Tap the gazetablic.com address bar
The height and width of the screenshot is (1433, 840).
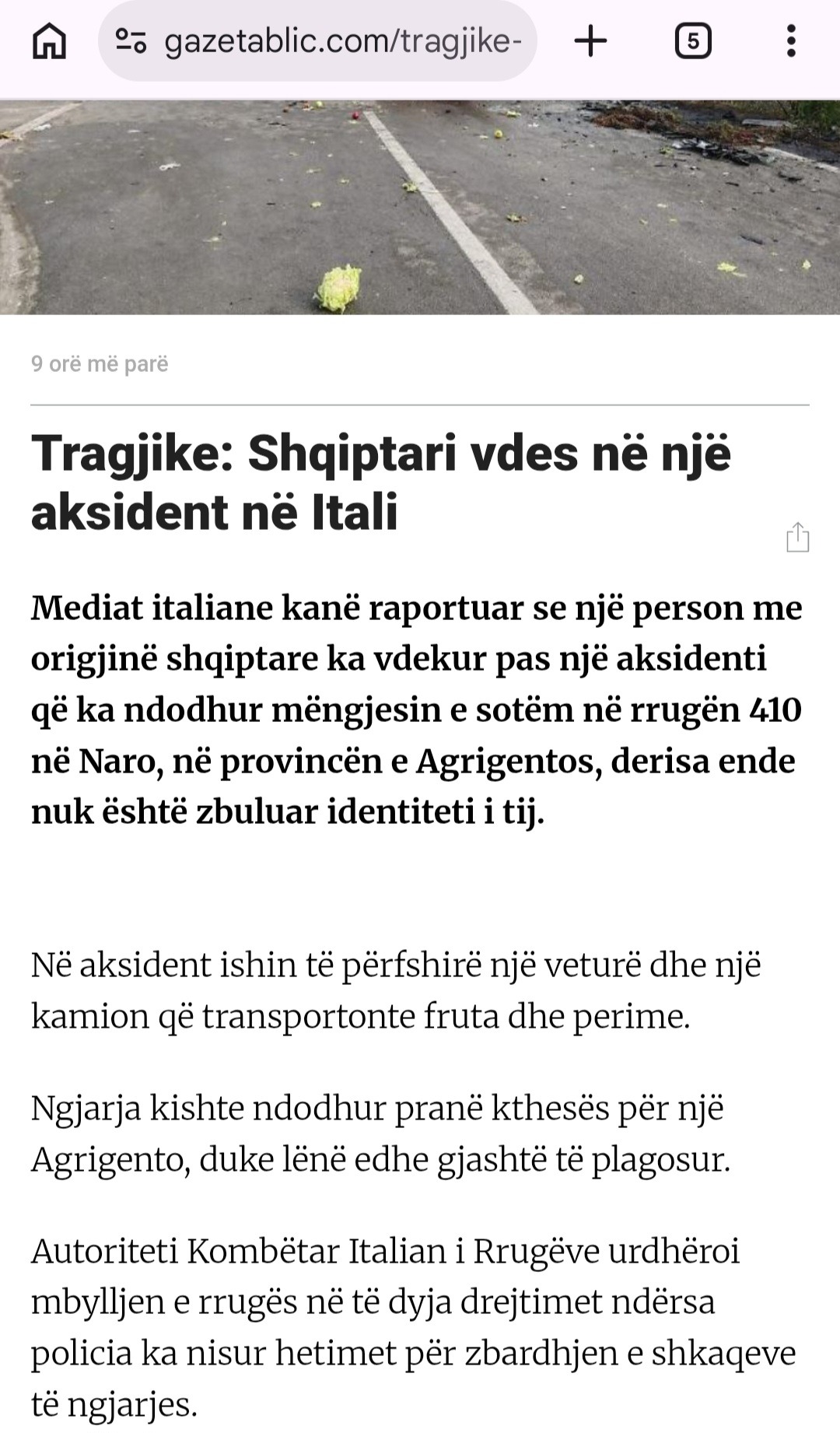342,40
